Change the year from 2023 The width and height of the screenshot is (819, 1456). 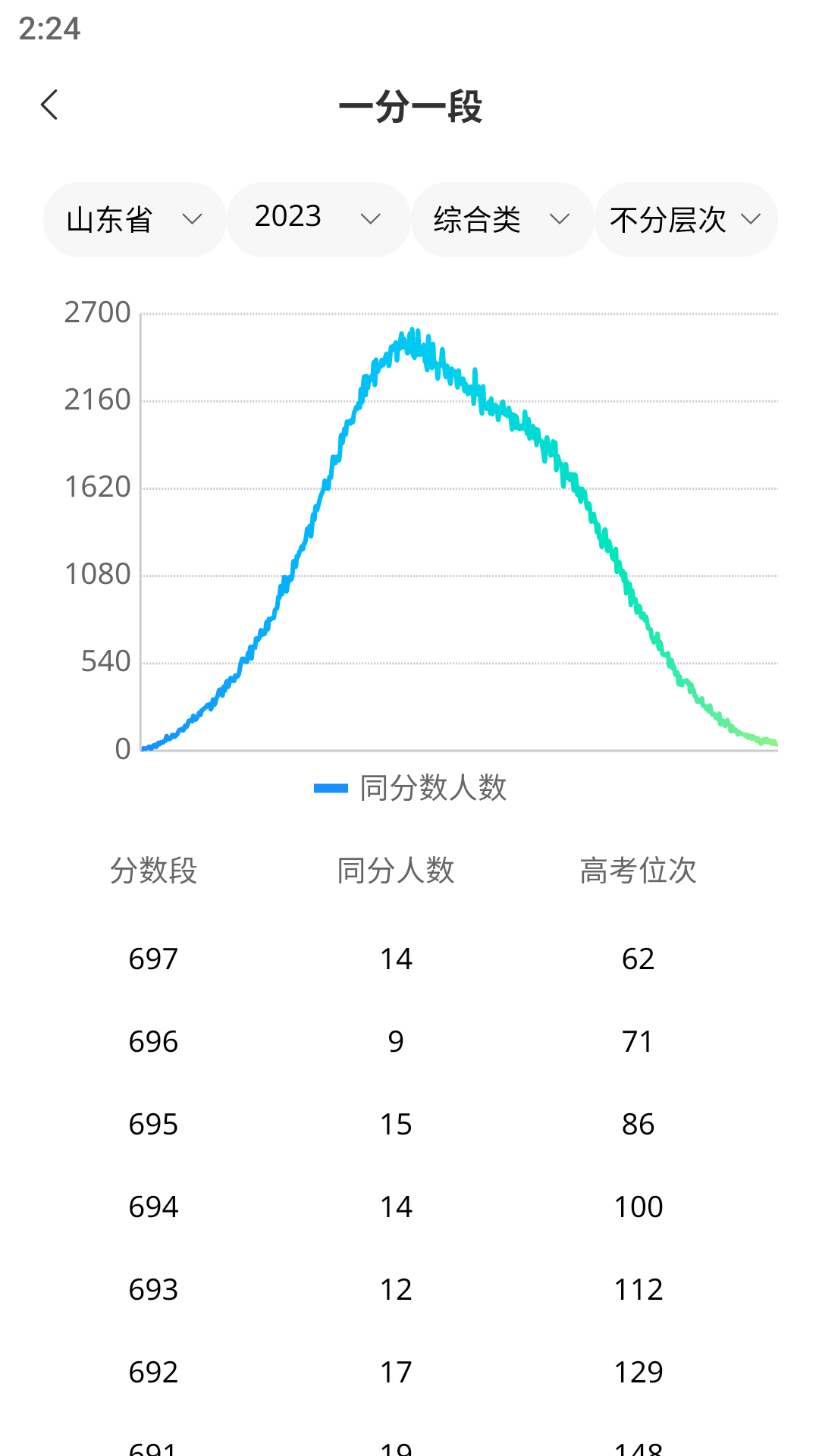pyautogui.click(x=318, y=219)
